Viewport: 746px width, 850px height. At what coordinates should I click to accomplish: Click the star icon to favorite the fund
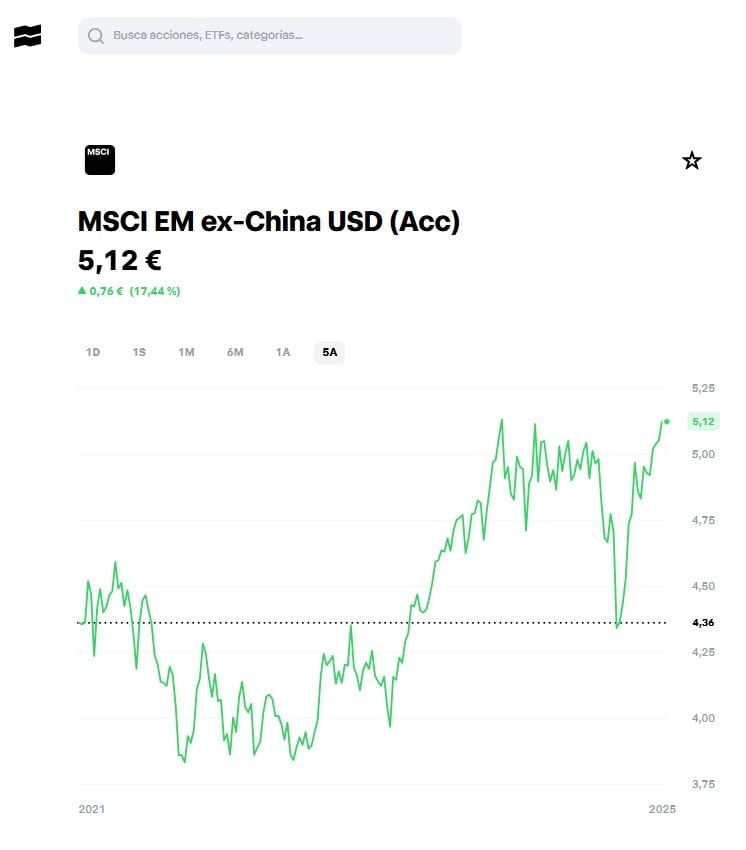[691, 160]
